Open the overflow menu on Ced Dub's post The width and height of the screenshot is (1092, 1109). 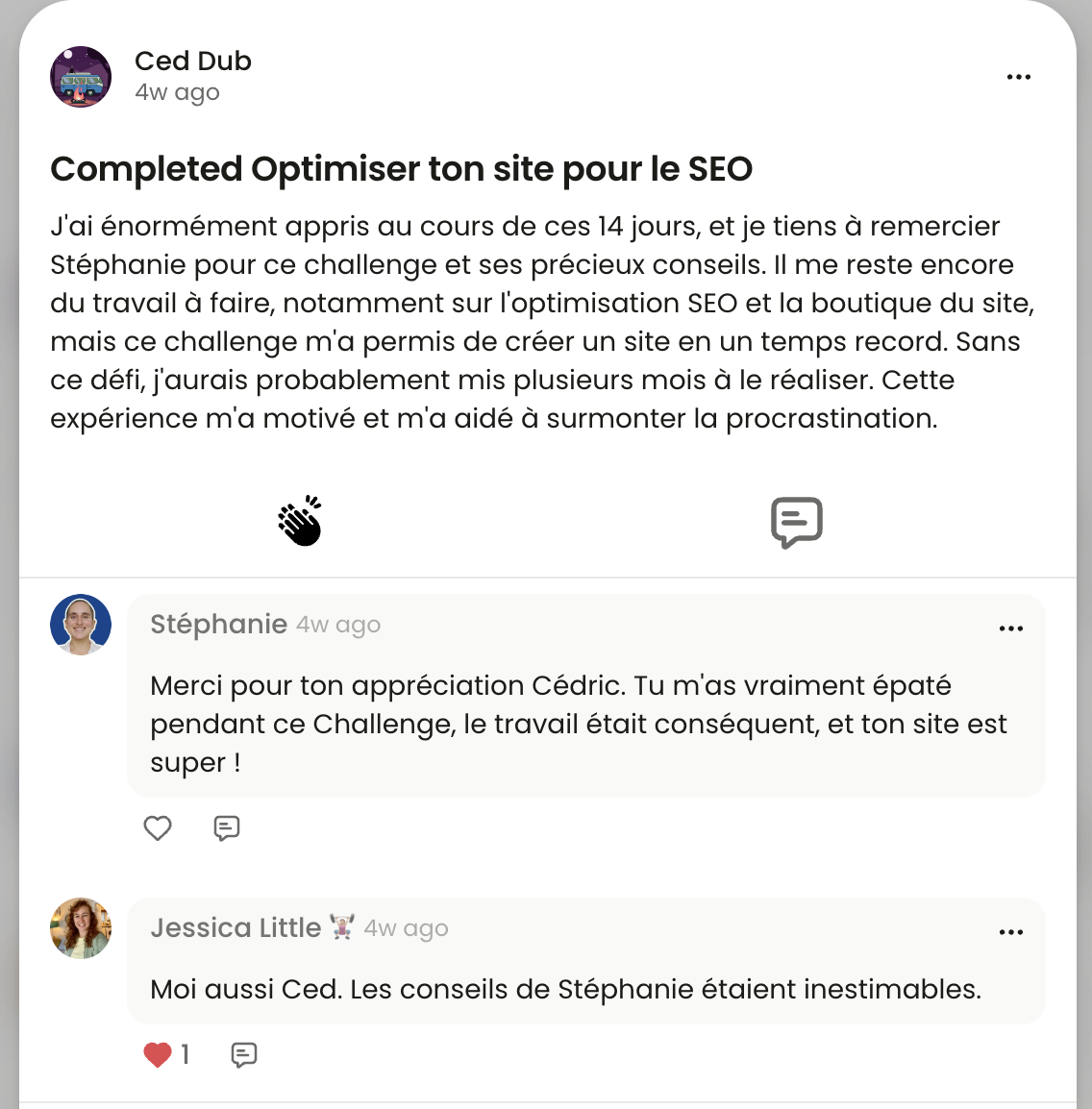click(1018, 77)
